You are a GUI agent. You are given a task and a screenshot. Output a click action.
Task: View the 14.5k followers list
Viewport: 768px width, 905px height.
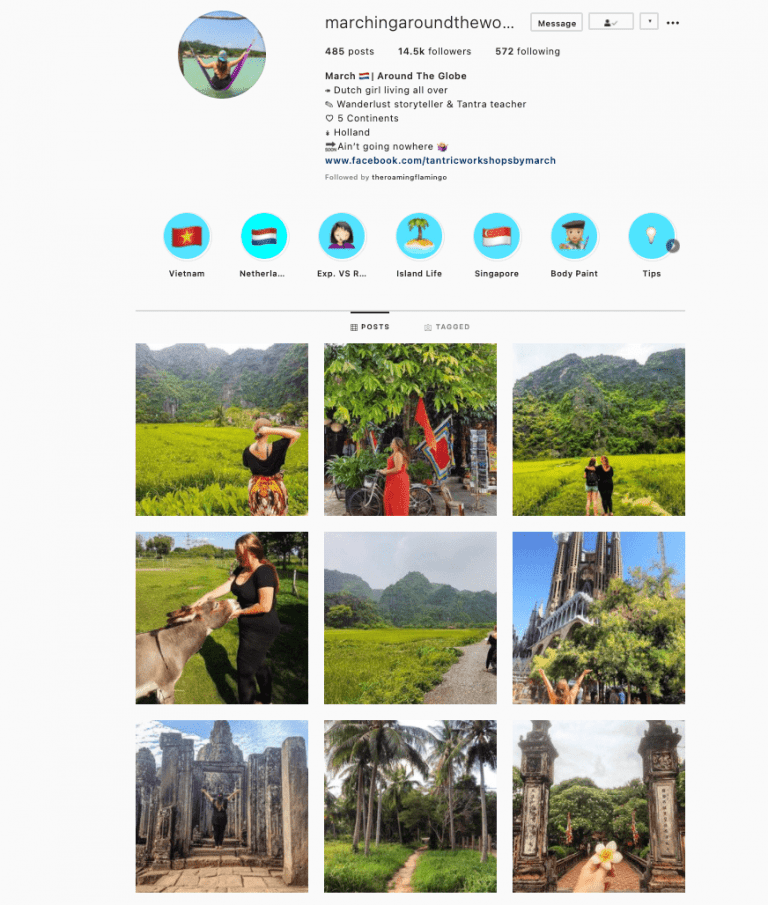pyautogui.click(x=434, y=51)
